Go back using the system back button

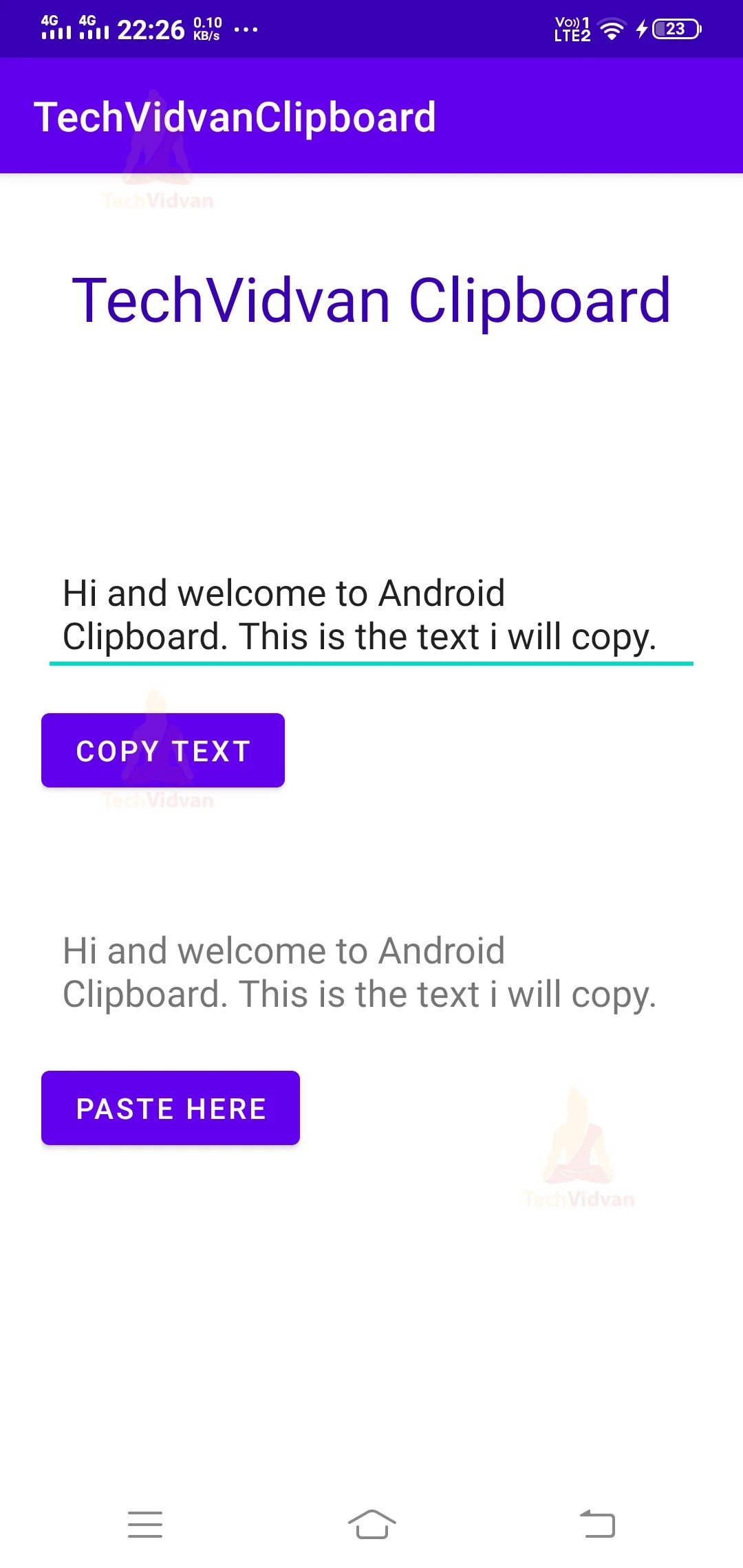click(x=597, y=1524)
